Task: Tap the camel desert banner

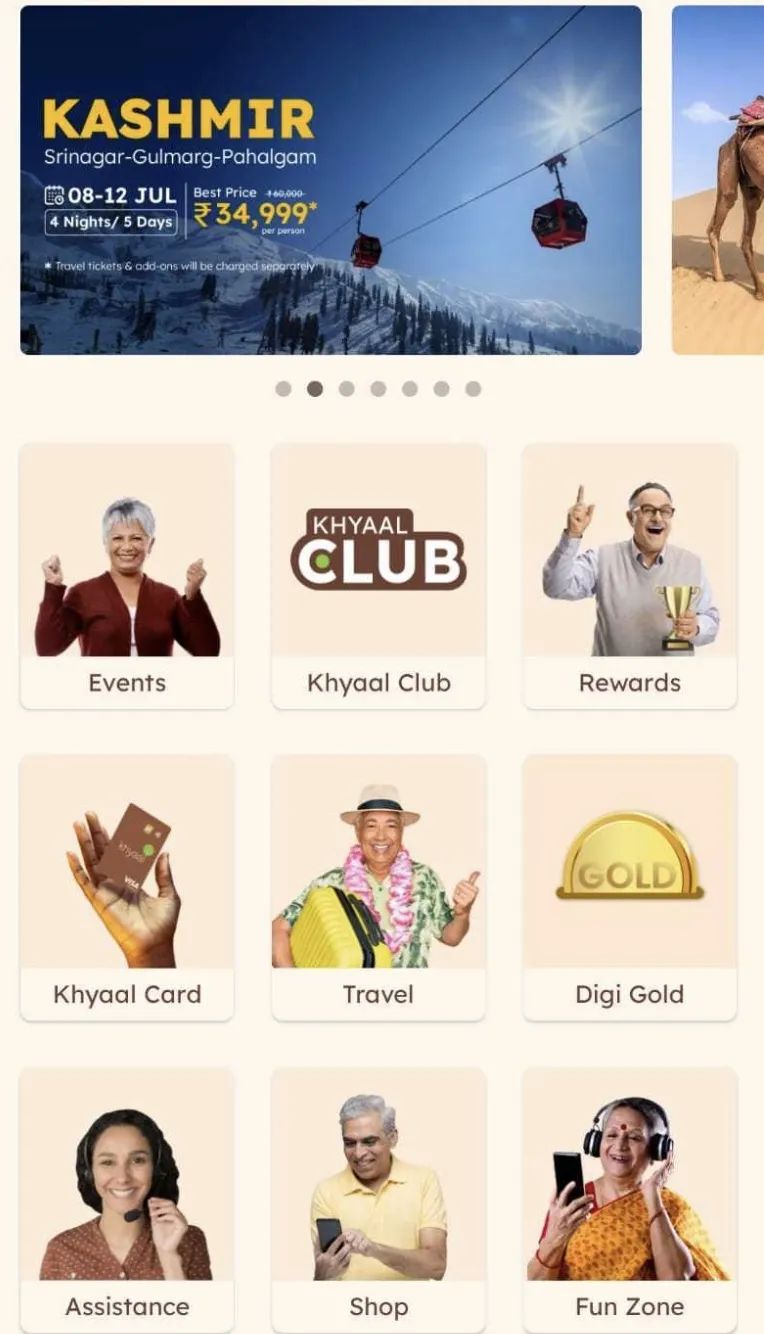Action: pyautogui.click(x=718, y=180)
